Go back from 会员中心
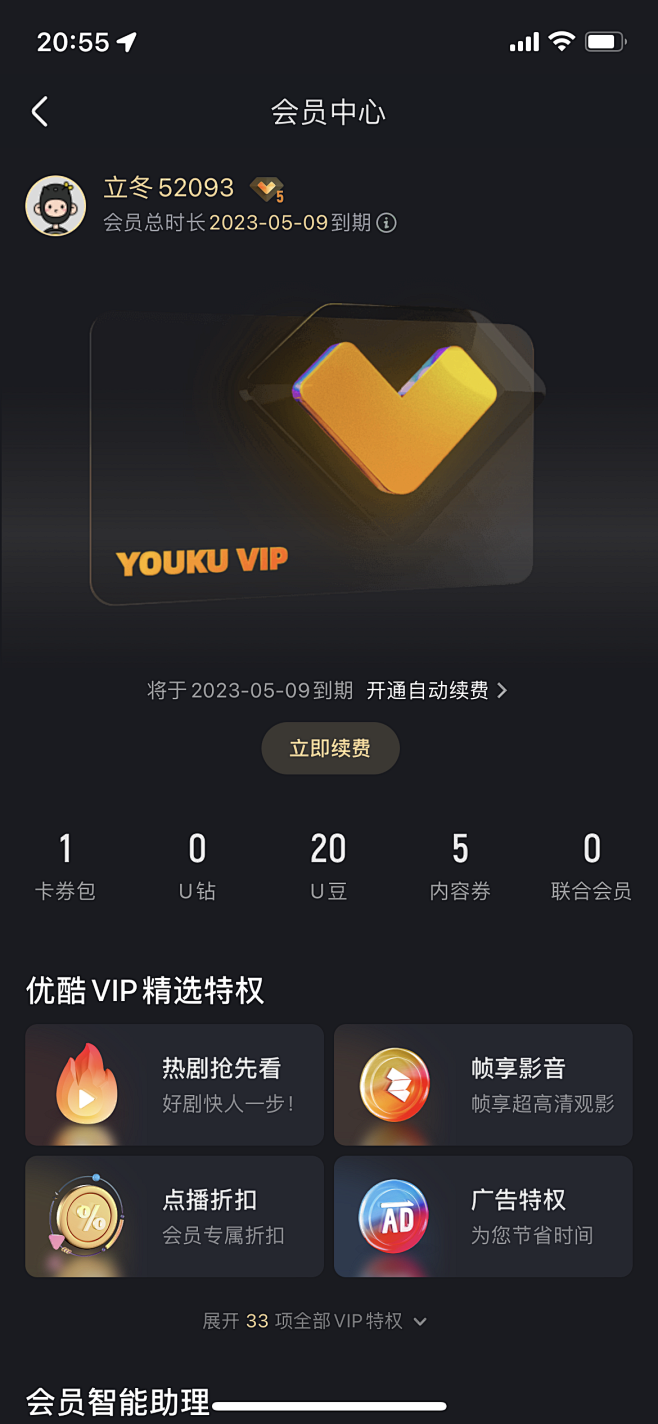658x1424 pixels. point(40,112)
